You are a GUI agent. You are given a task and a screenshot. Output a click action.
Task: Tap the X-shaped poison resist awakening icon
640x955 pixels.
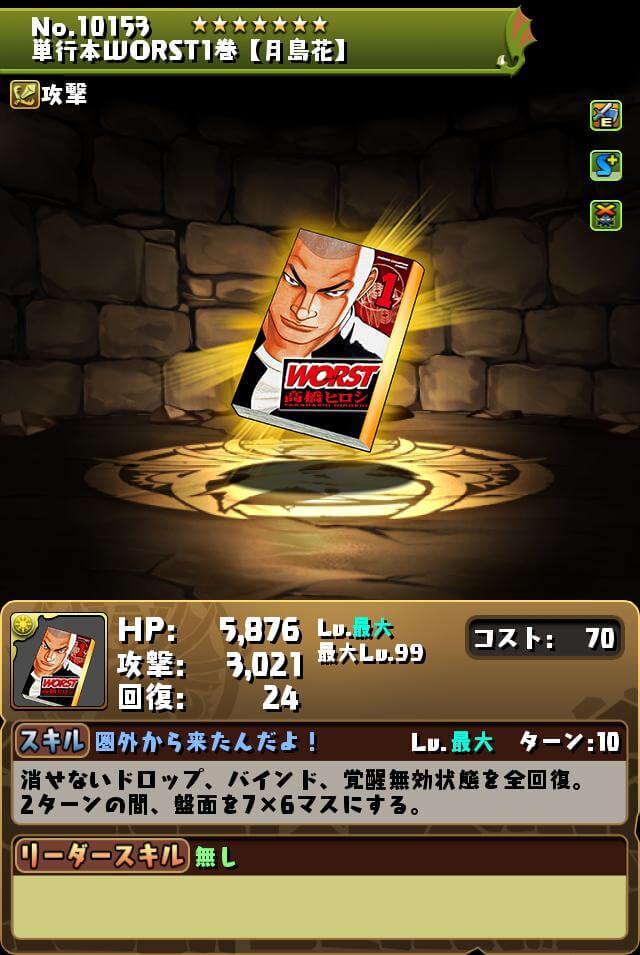[605, 215]
